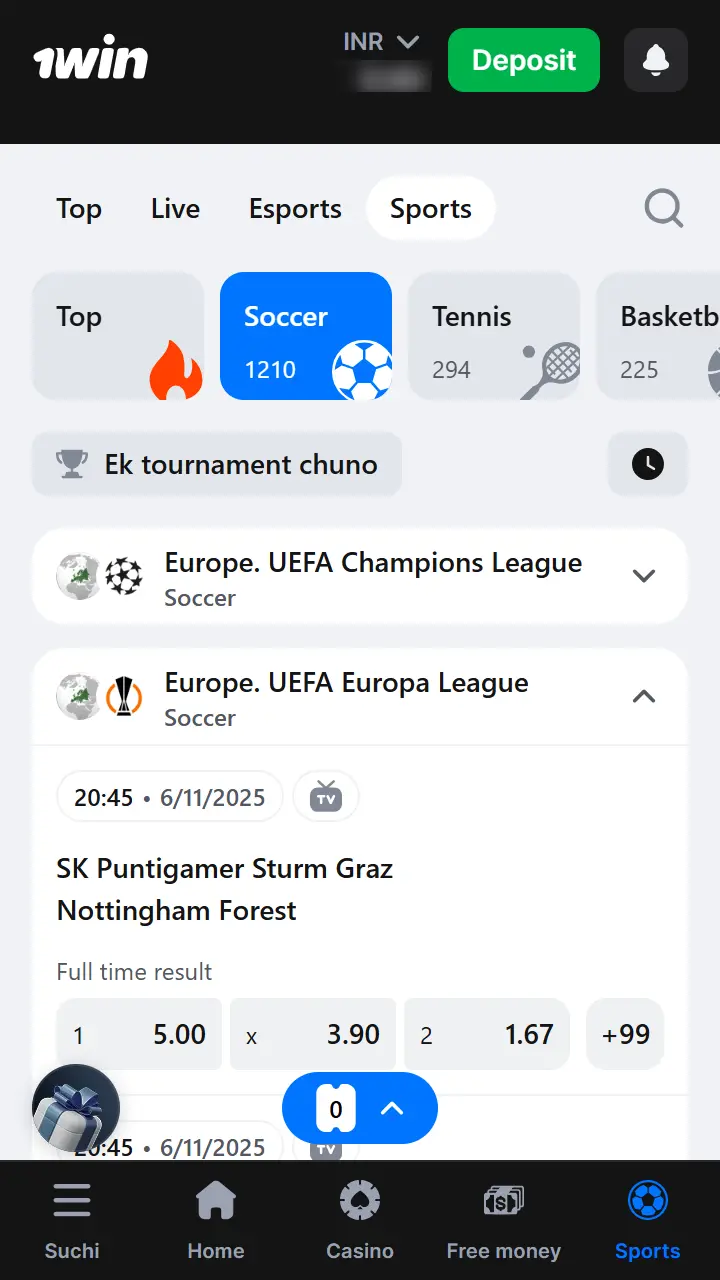Click the notification bell icon
Viewport: 720px width, 1280px height.
[655, 60]
